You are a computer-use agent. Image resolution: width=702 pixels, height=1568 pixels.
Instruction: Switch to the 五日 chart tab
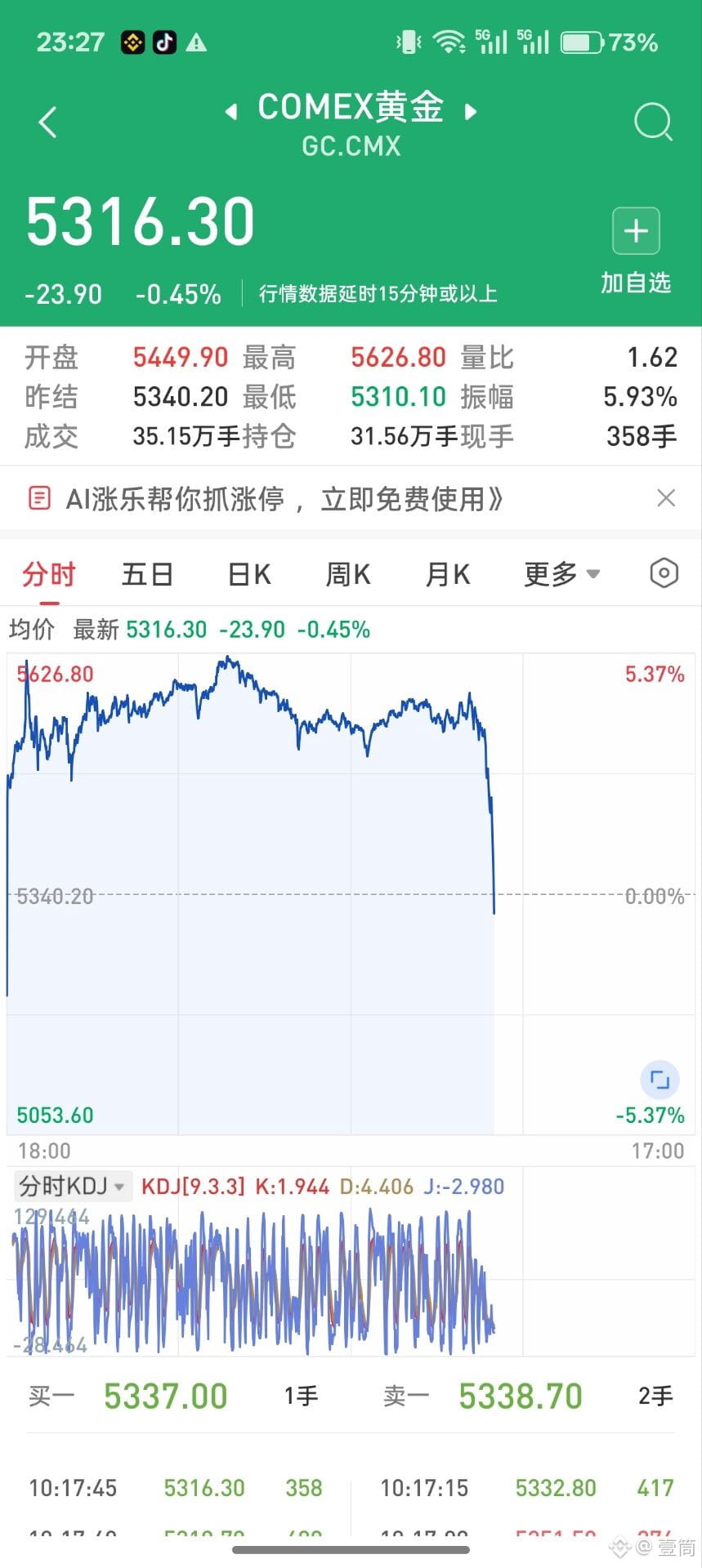[x=147, y=574]
